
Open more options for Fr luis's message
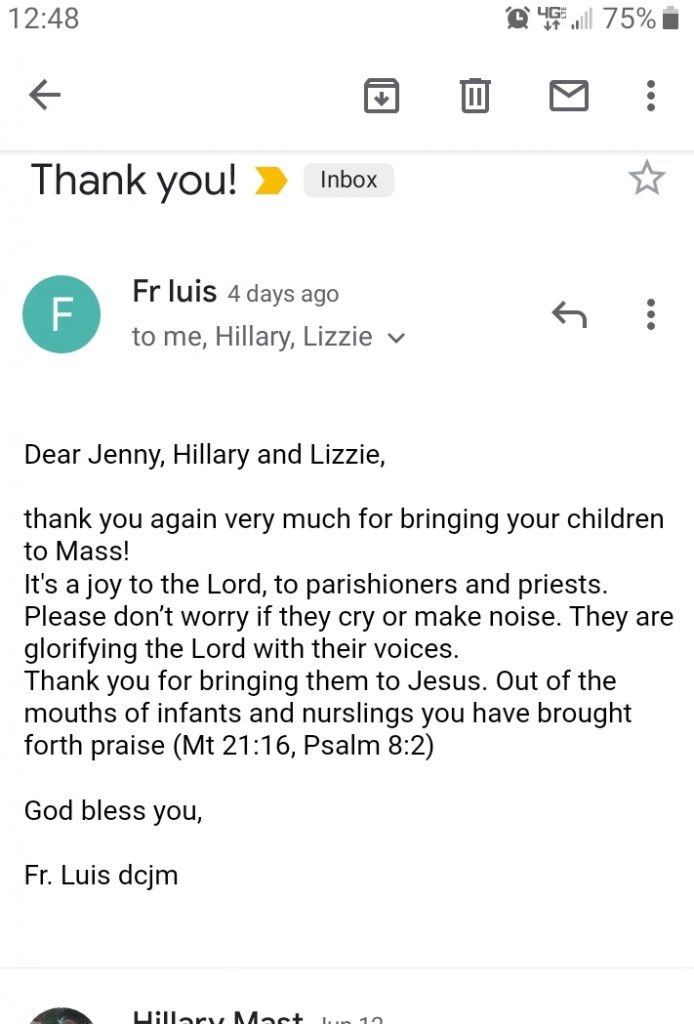(651, 315)
